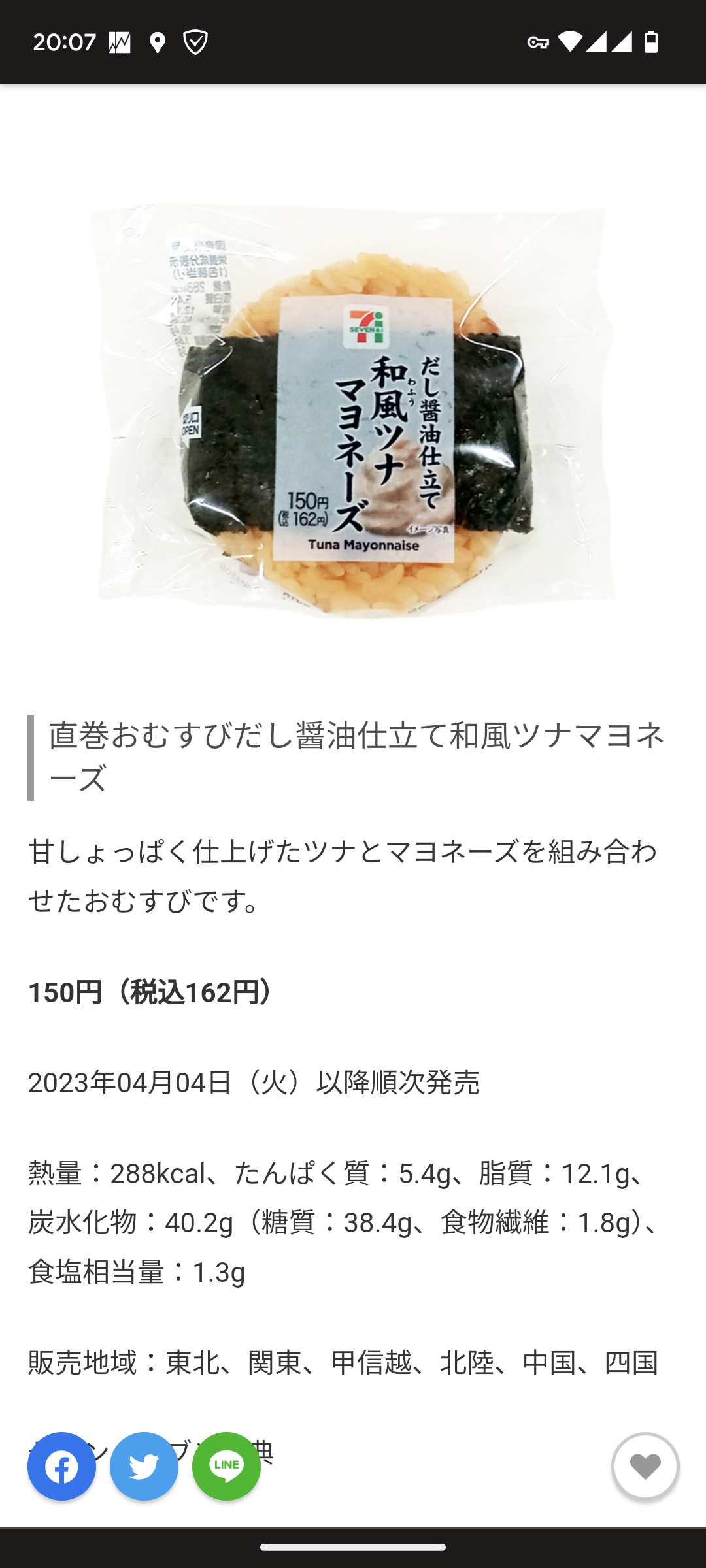The height and width of the screenshot is (1568, 706).
Task: Add this product to favorites with the heart
Action: coord(645,1467)
